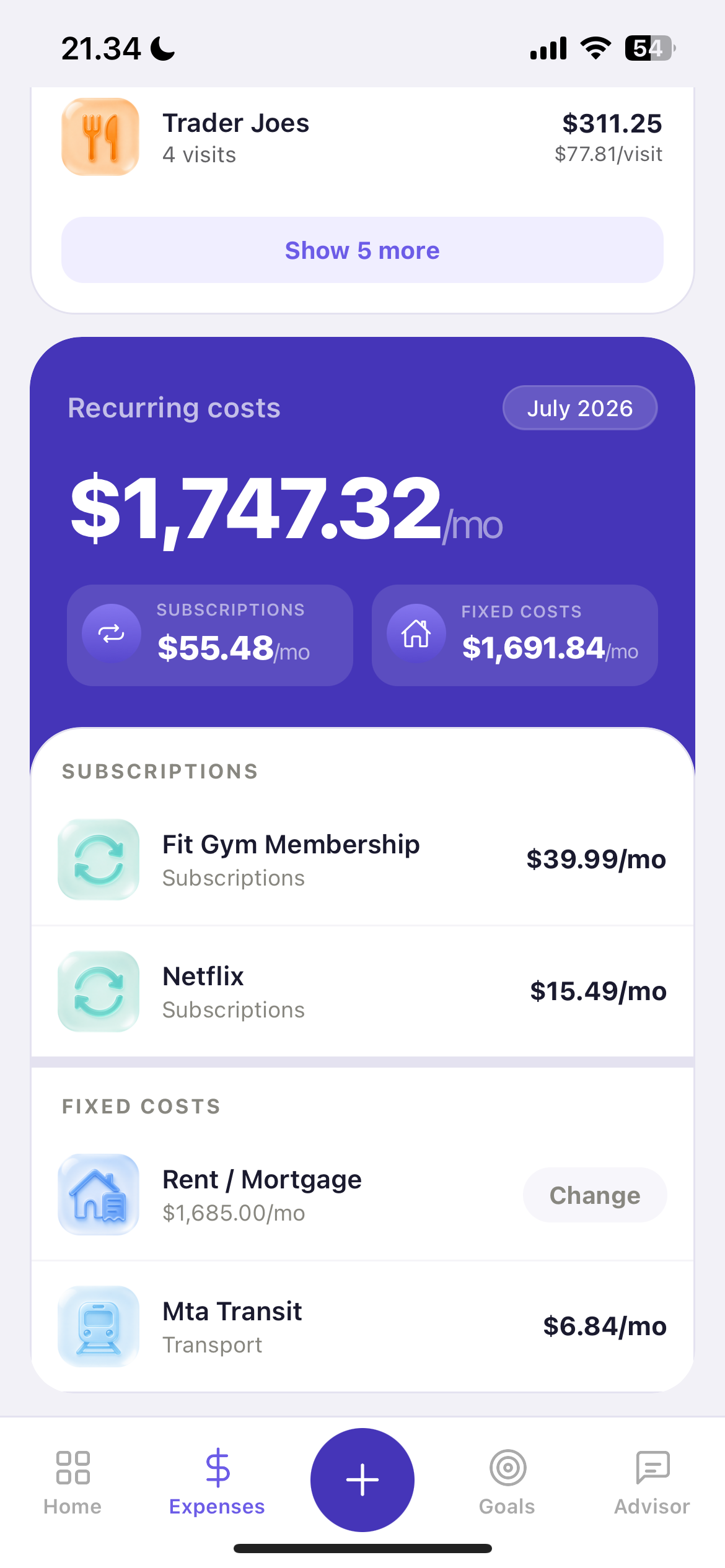Switch to the Goals tab
This screenshot has width=725, height=1568.
click(507, 1481)
